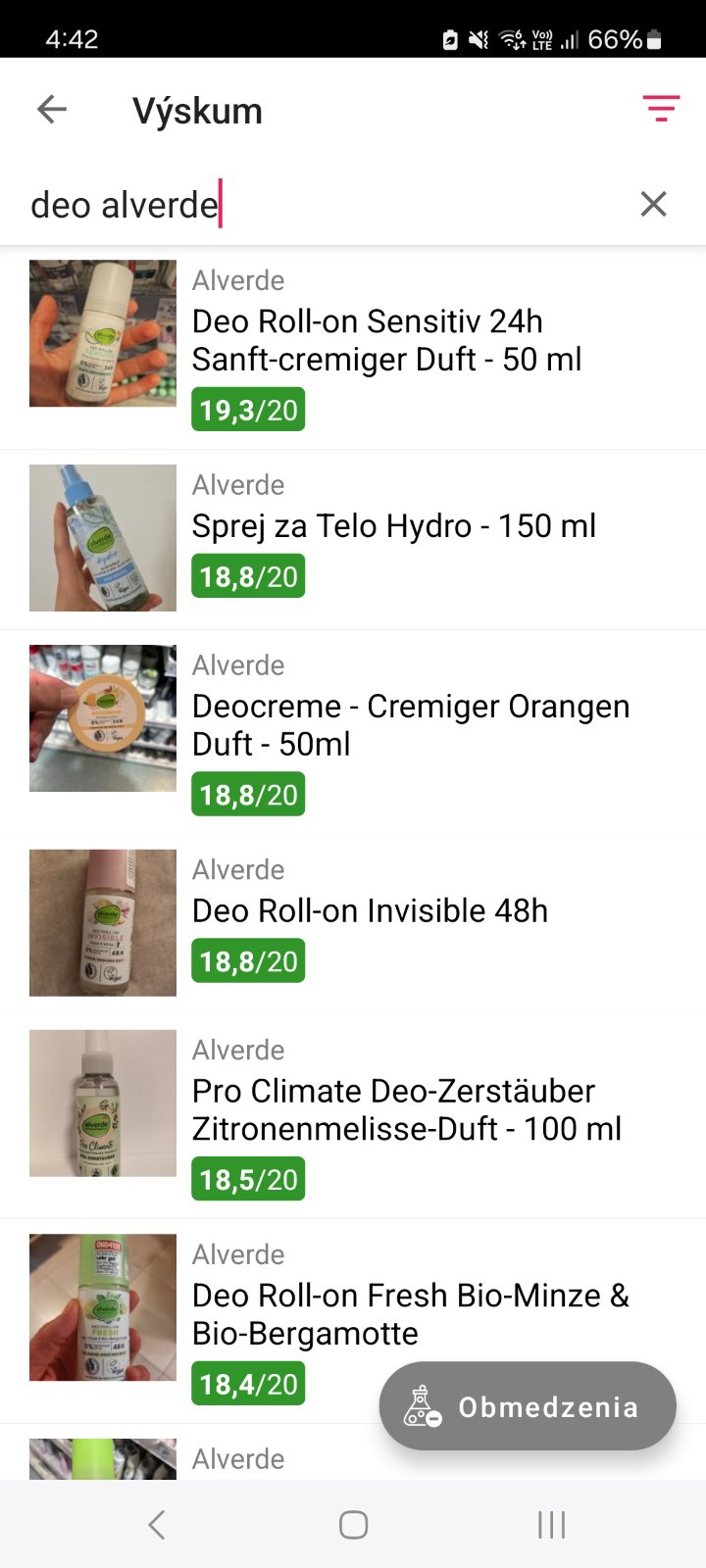This screenshot has width=706, height=1568.
Task: Open Deo Roll-on Sensitiv 24h result
Action: click(x=386, y=340)
